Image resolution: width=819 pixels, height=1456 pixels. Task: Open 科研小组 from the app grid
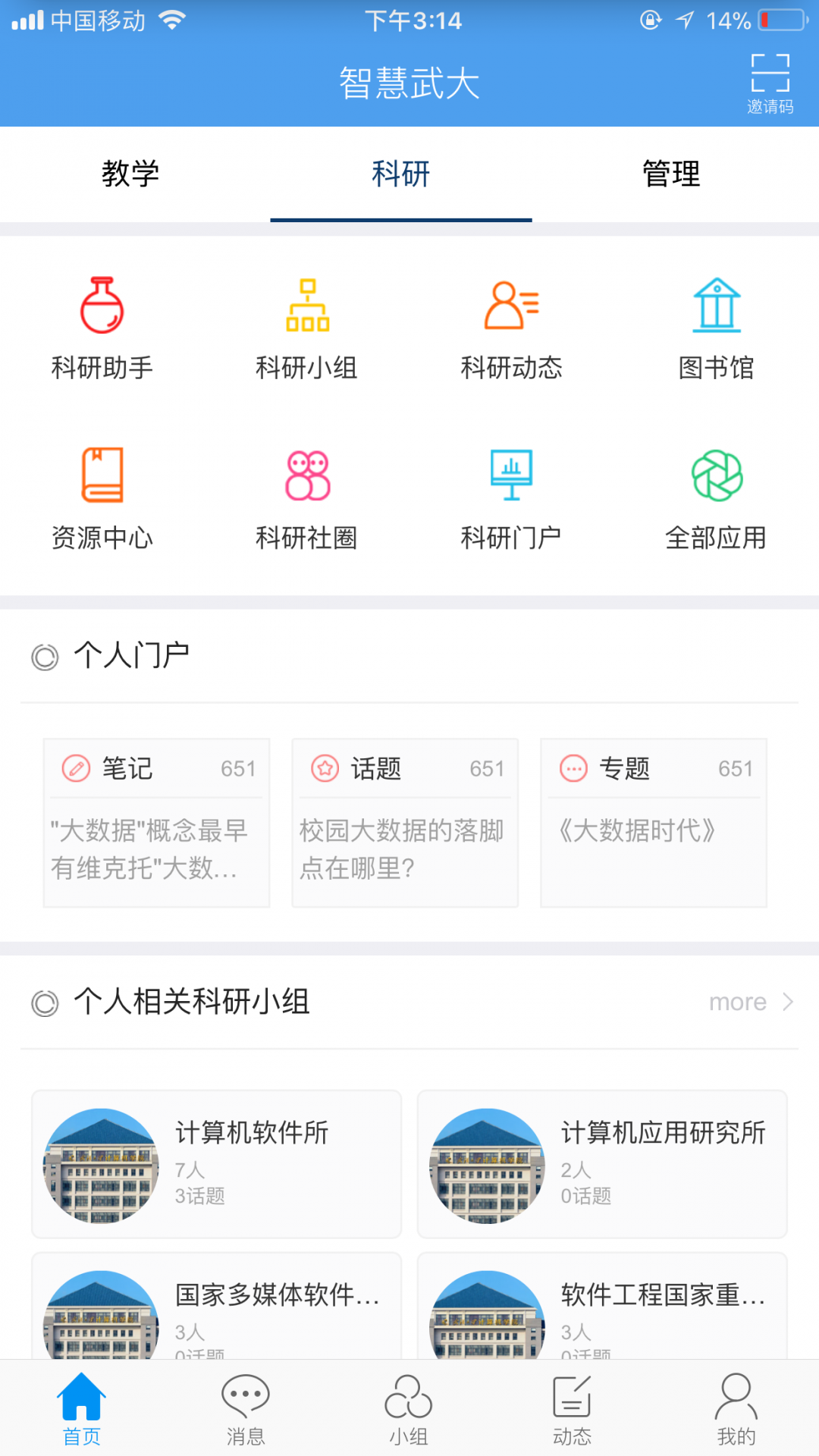click(307, 328)
